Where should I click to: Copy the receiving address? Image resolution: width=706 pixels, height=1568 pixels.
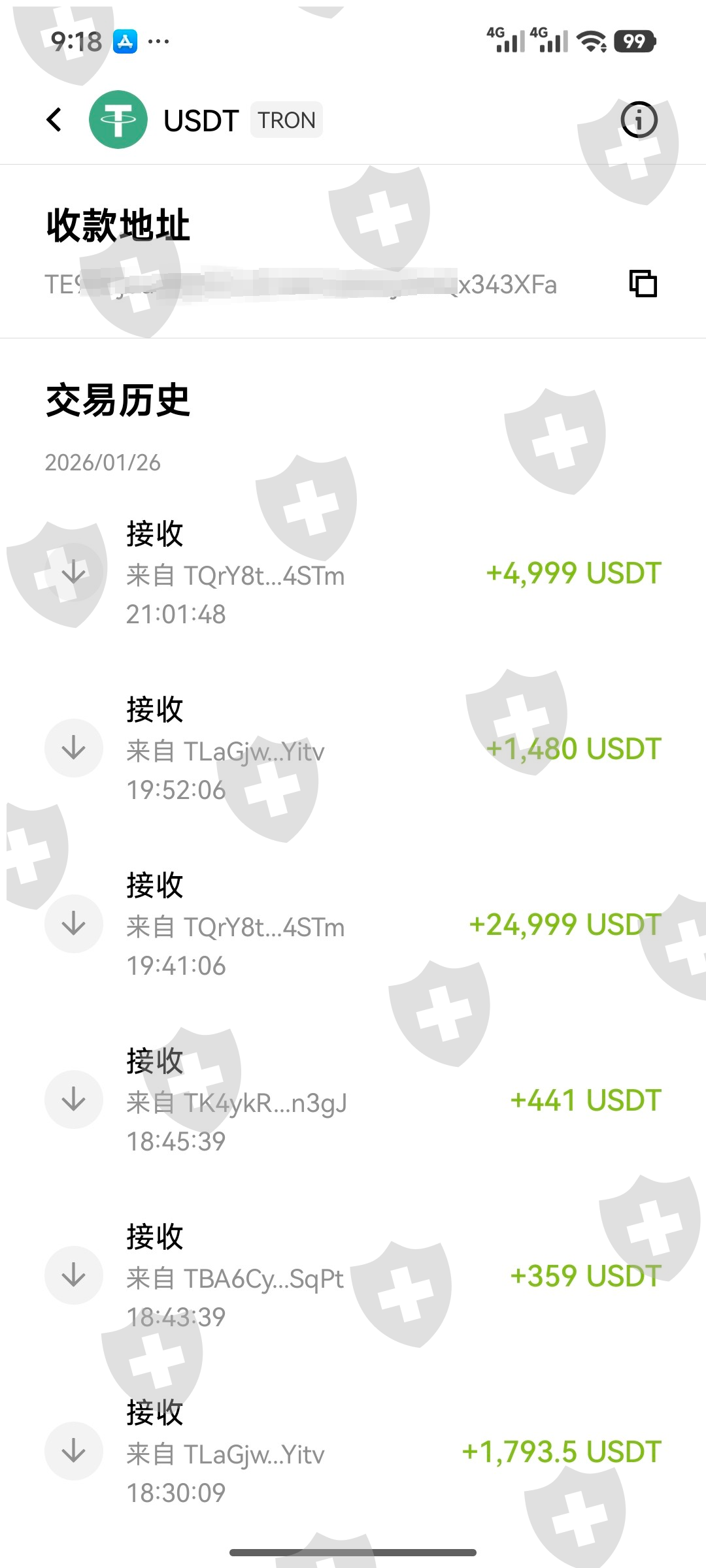point(643,284)
